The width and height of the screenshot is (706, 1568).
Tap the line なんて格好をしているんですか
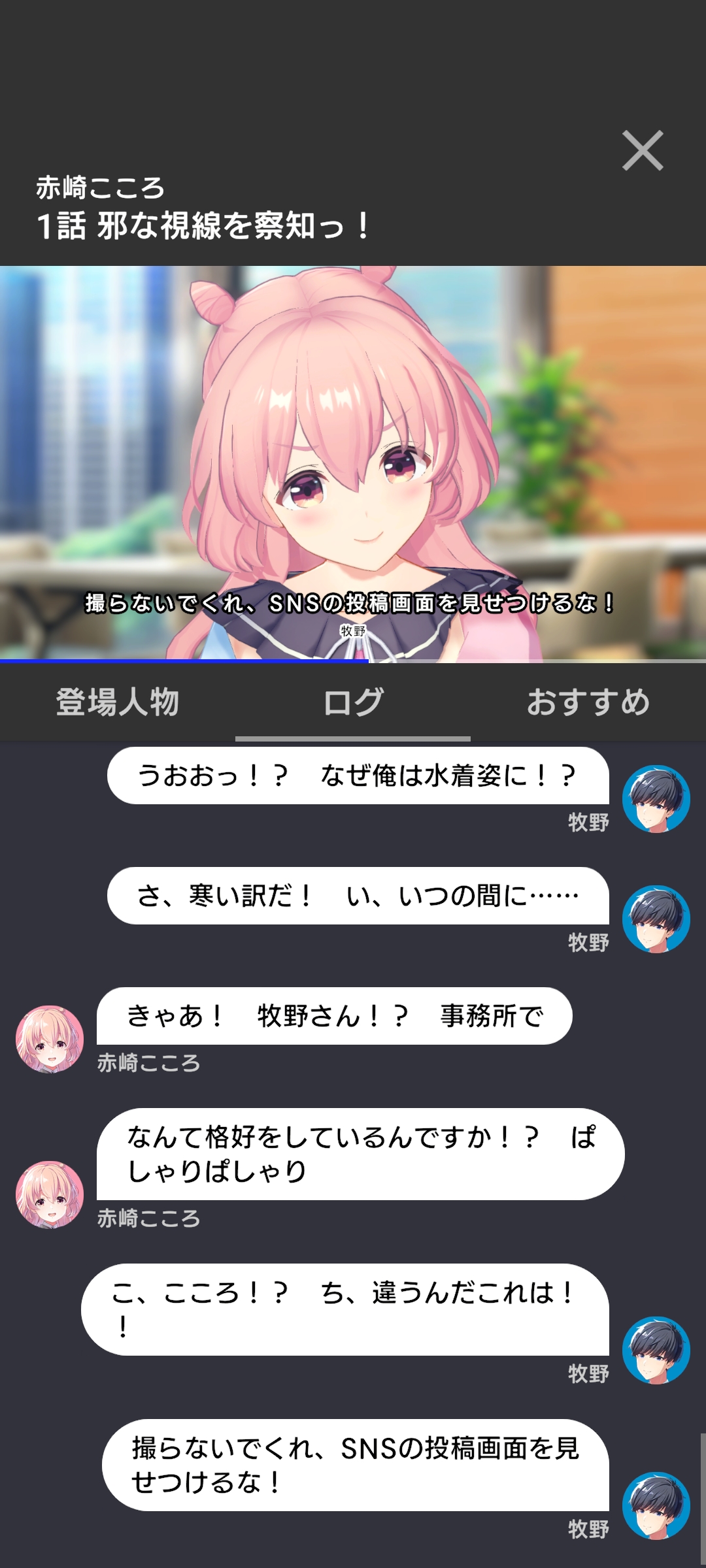(x=360, y=1154)
